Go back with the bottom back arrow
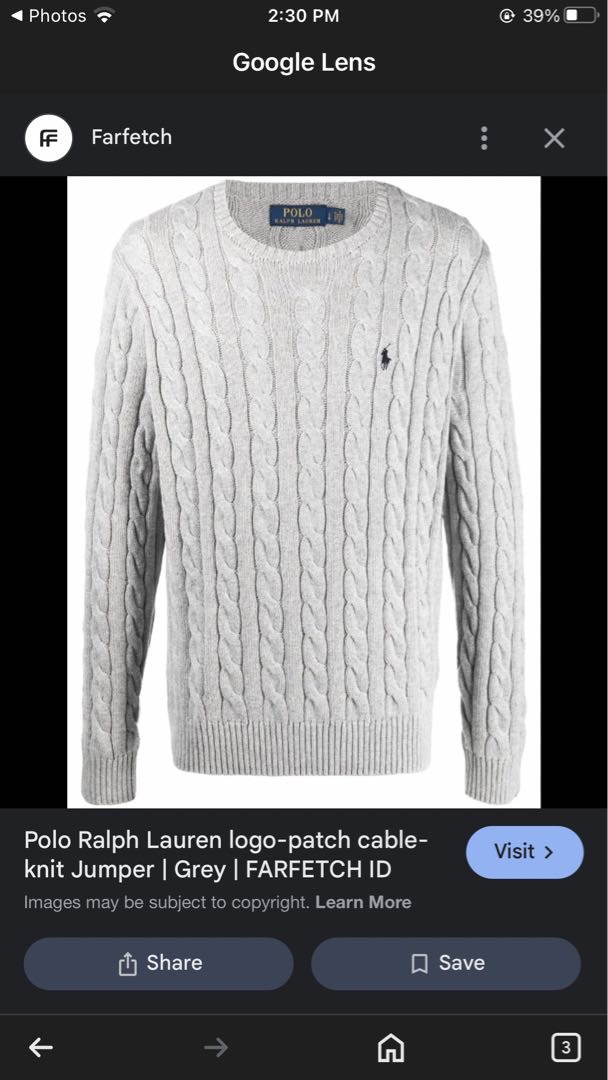608x1080 pixels. 41,1047
